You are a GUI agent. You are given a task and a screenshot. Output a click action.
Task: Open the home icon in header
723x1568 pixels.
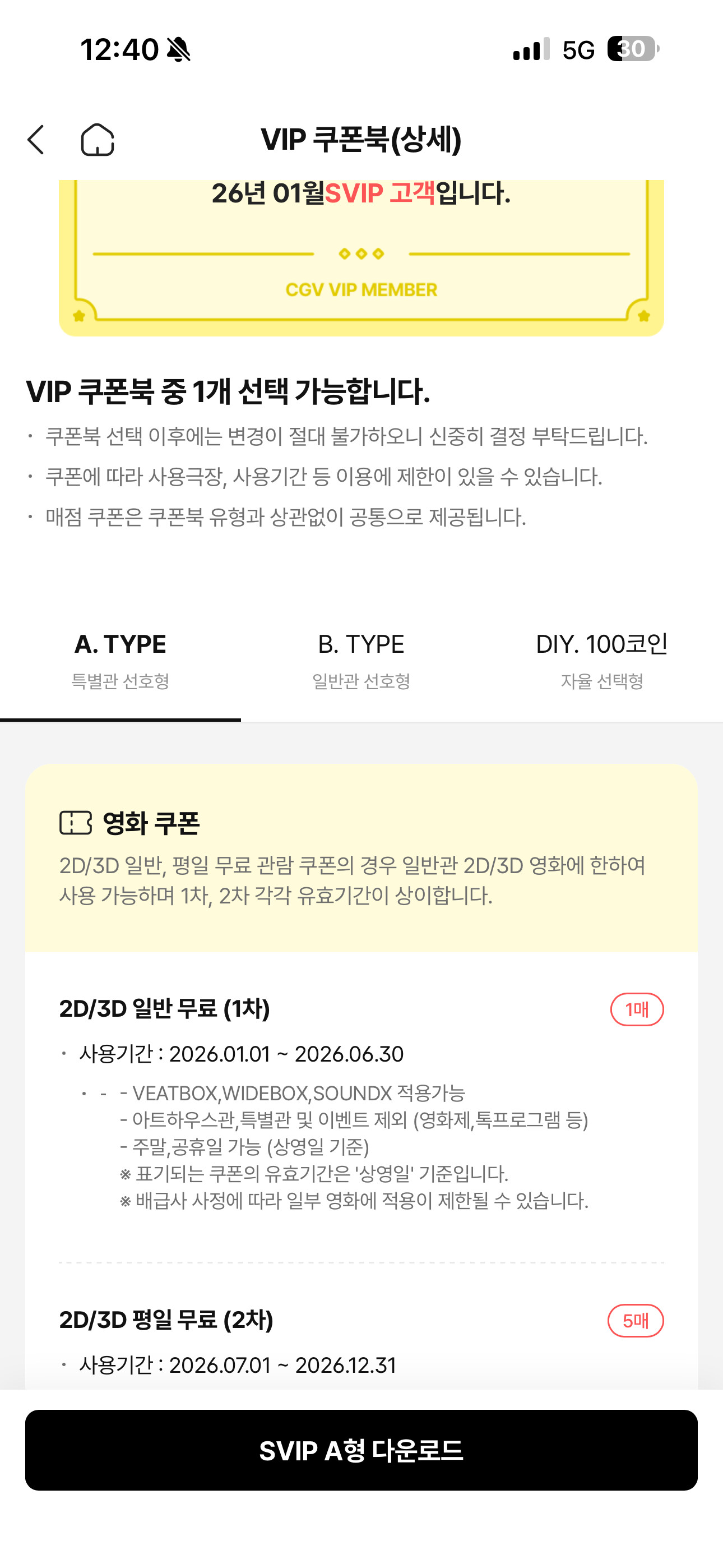click(98, 140)
